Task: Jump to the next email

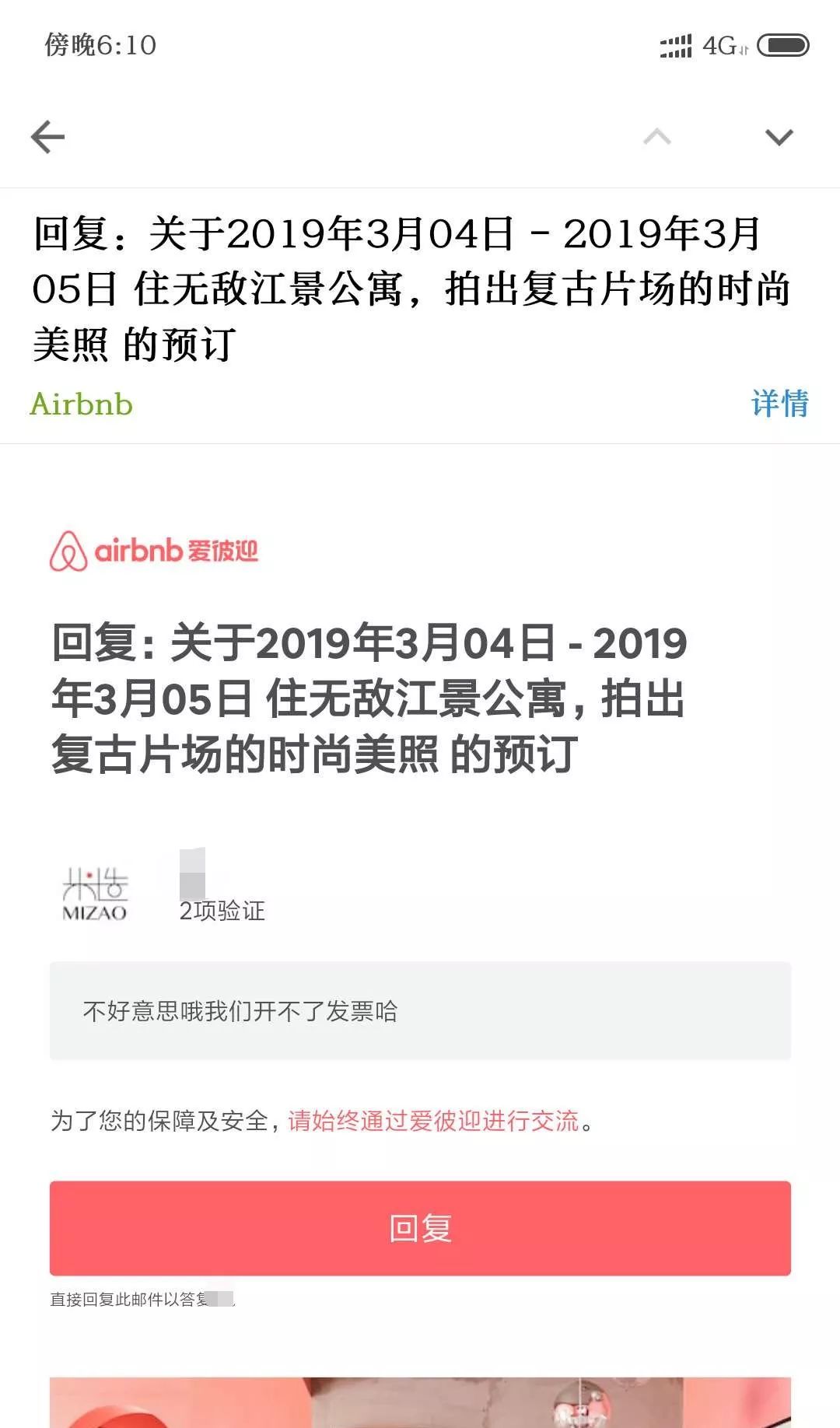Action: [x=779, y=138]
